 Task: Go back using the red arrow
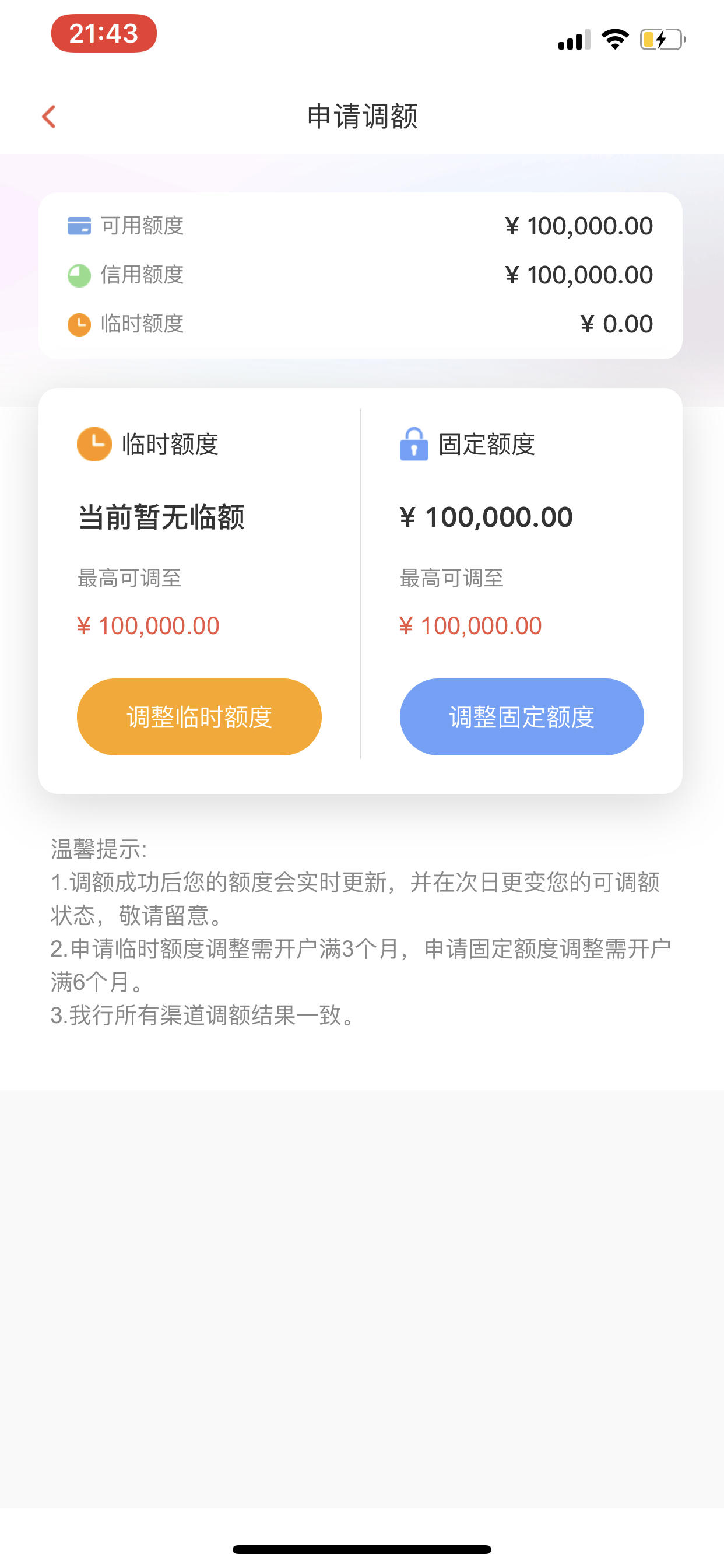[48, 116]
